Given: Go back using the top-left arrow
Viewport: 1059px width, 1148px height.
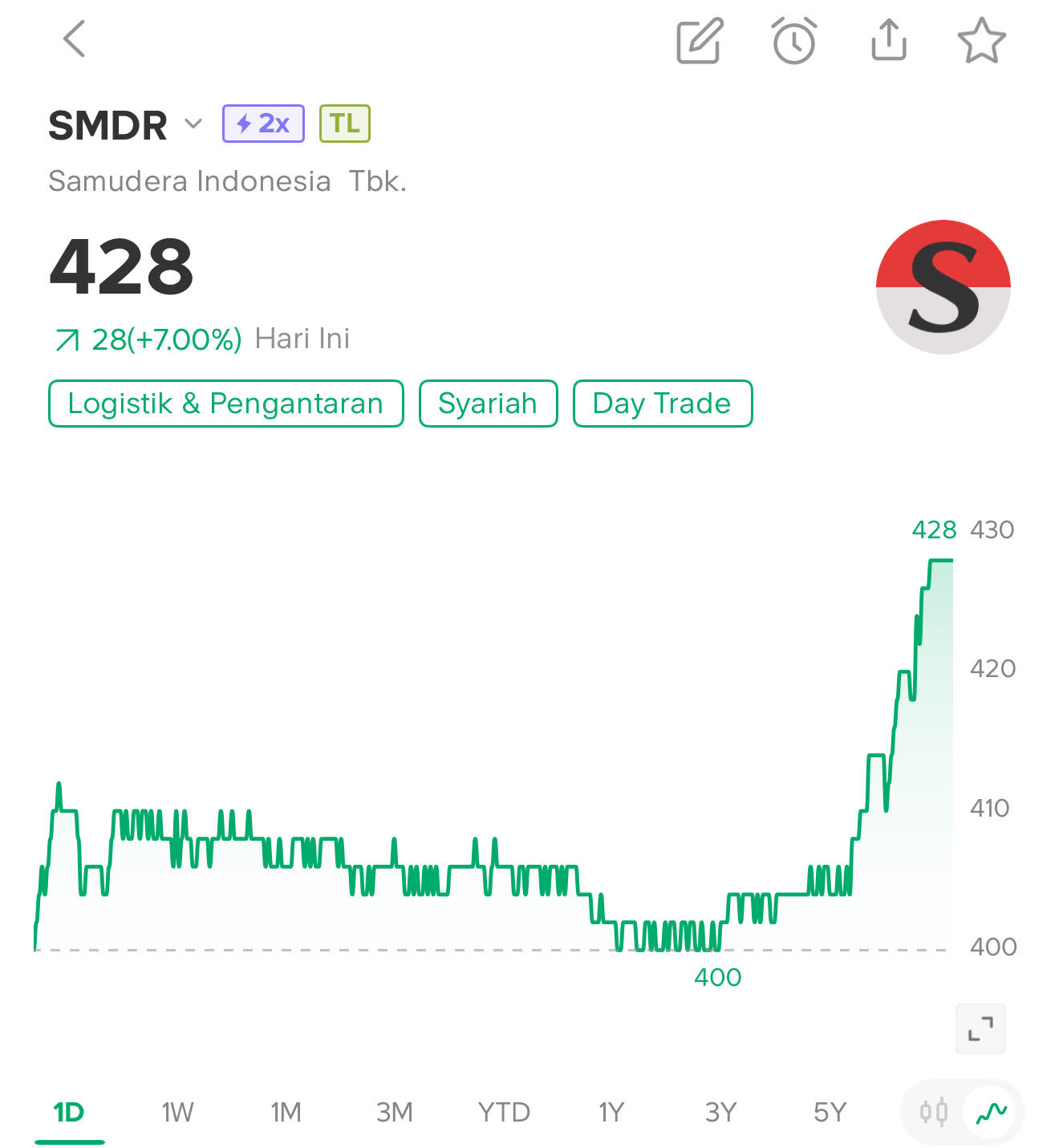Looking at the screenshot, I should pyautogui.click(x=75, y=39).
